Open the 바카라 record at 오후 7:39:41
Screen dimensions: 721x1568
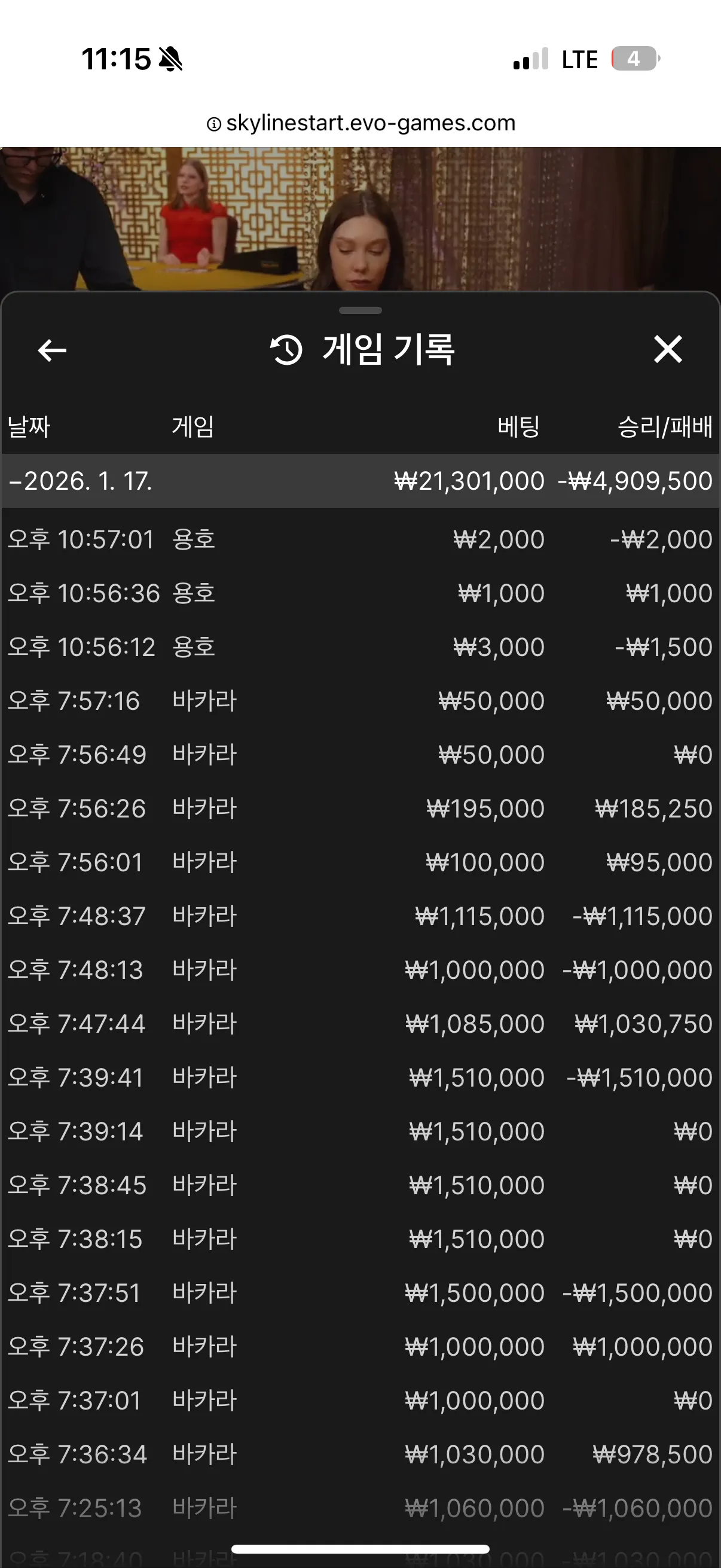[360, 1078]
